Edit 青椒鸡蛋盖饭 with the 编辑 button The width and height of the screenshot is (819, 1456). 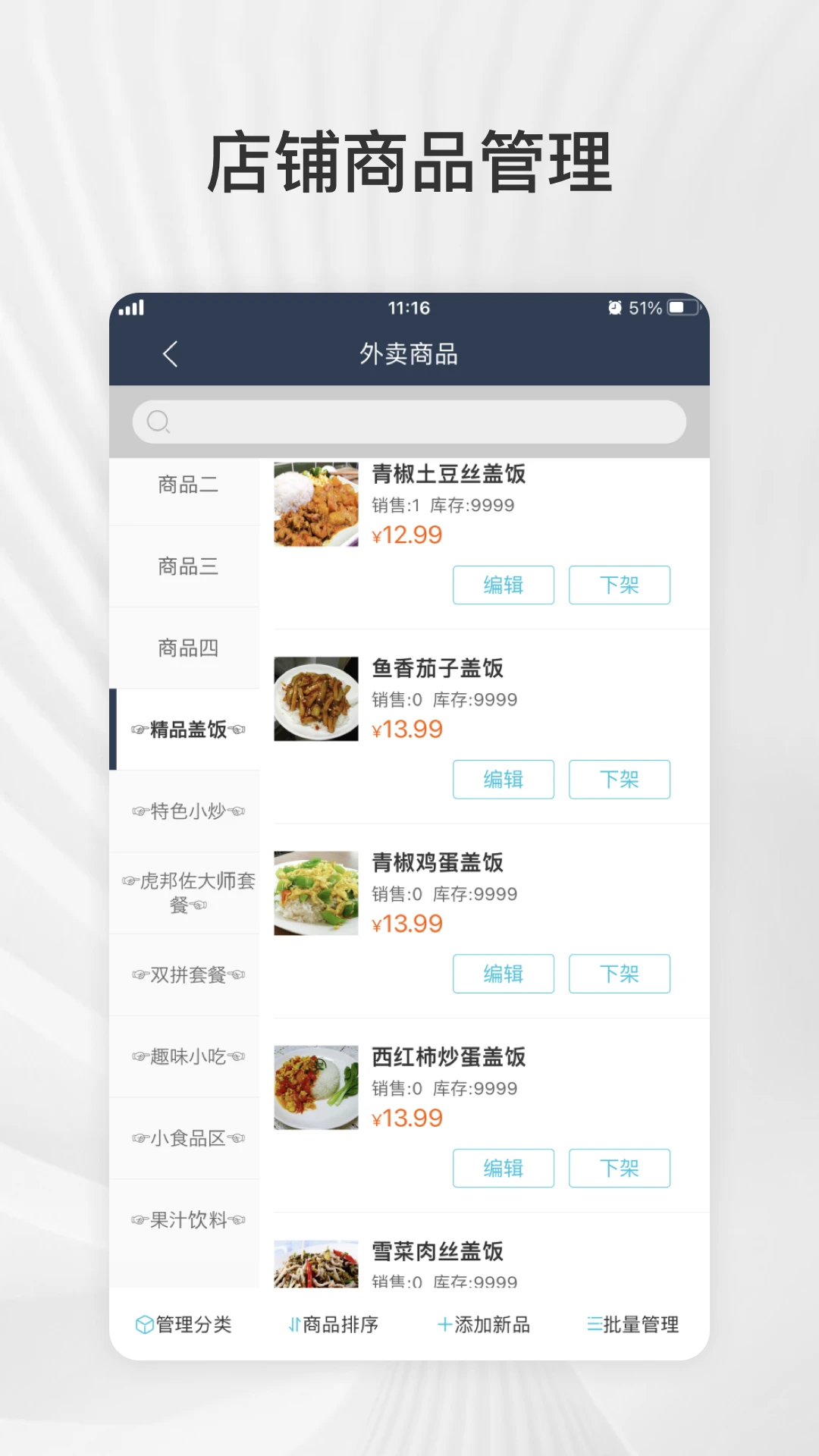(x=504, y=974)
